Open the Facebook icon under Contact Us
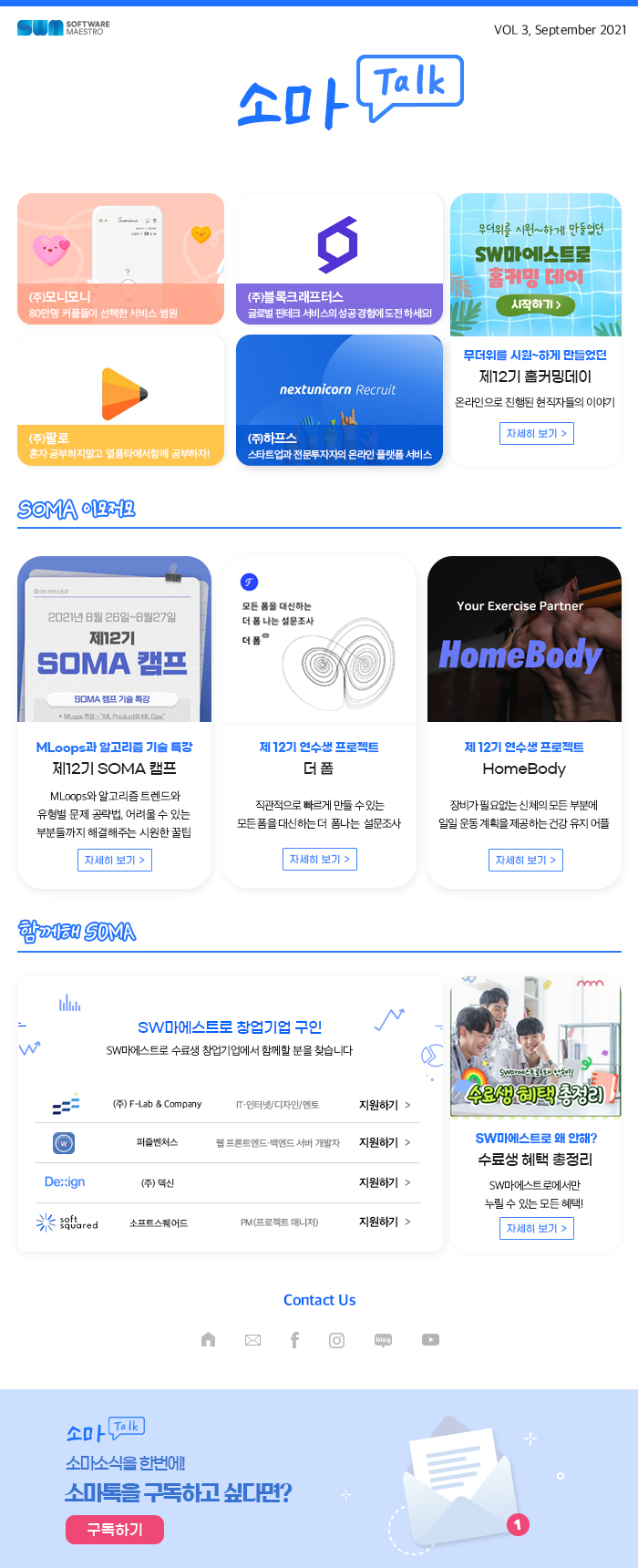The image size is (638, 1568). coord(294,1339)
